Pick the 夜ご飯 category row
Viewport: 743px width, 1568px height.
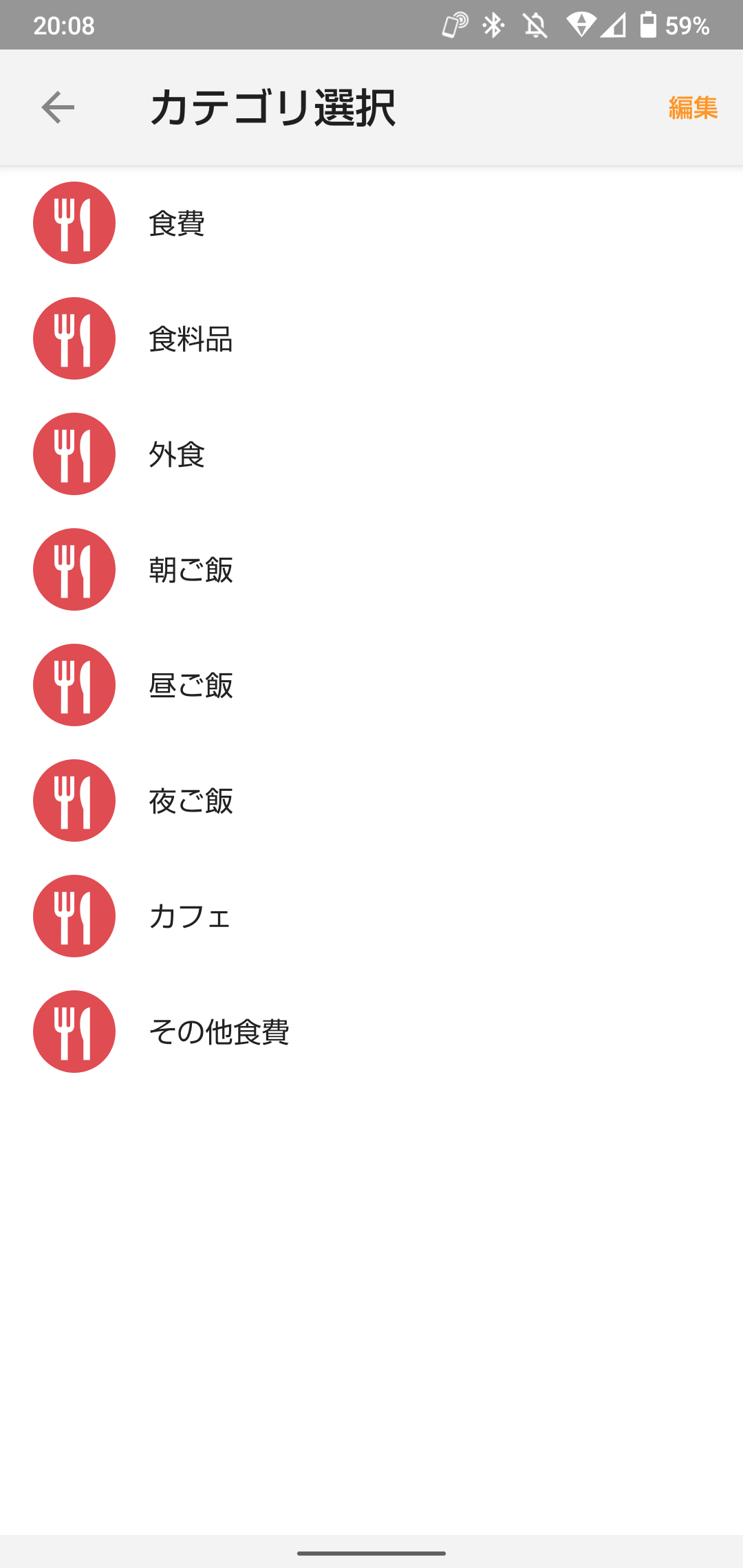pos(371,801)
